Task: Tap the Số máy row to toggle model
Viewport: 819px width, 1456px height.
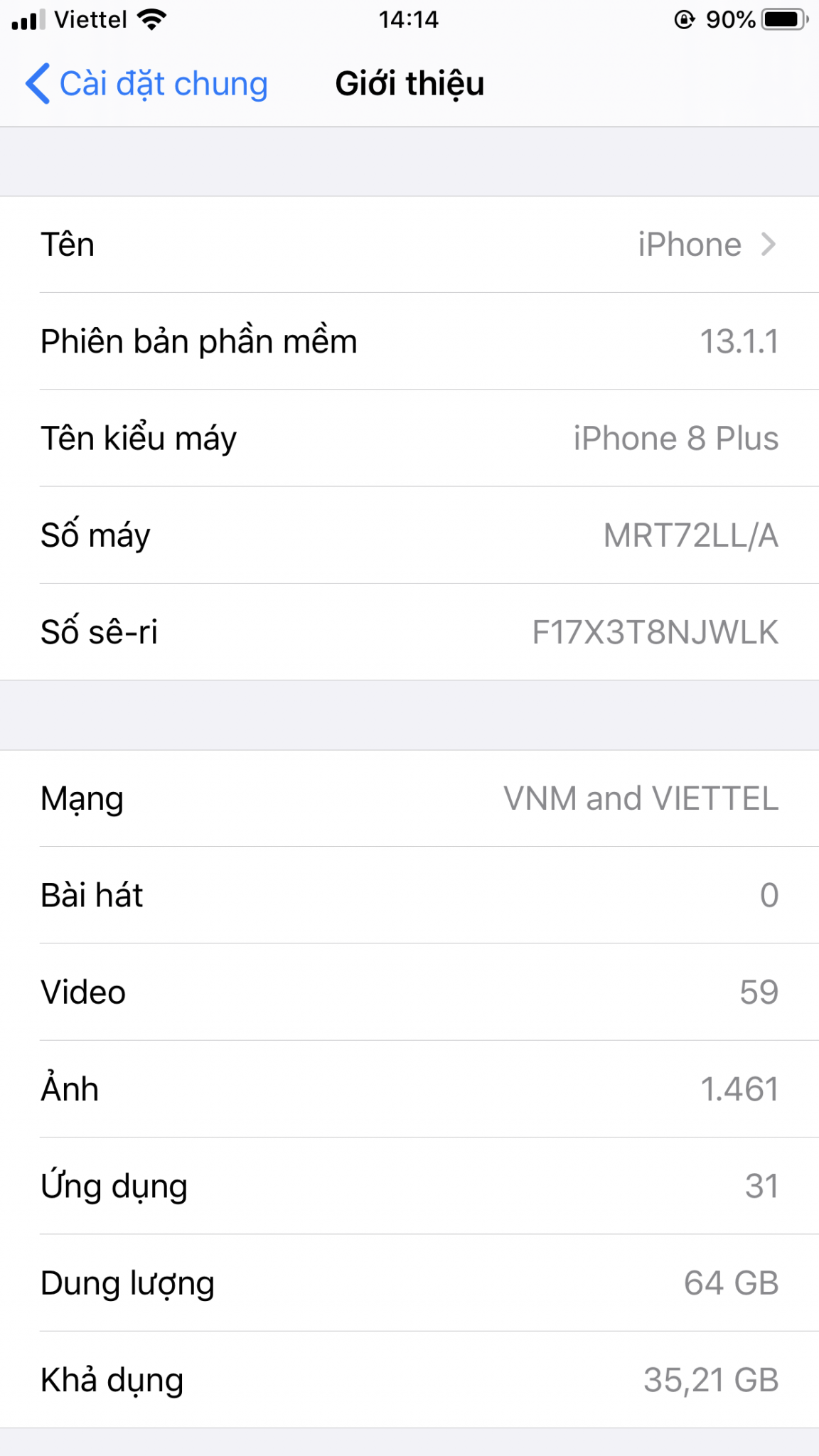Action: (409, 535)
